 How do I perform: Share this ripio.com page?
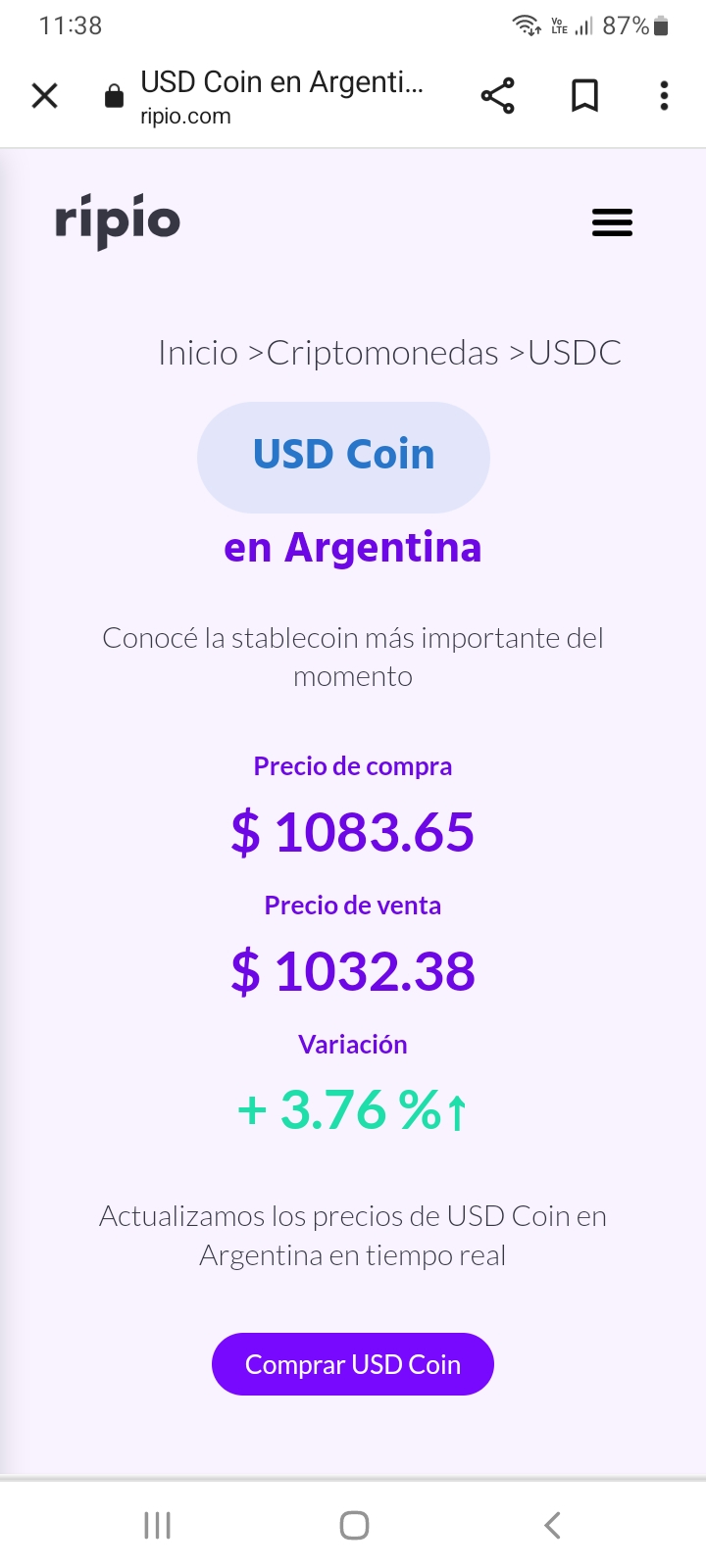click(x=497, y=96)
